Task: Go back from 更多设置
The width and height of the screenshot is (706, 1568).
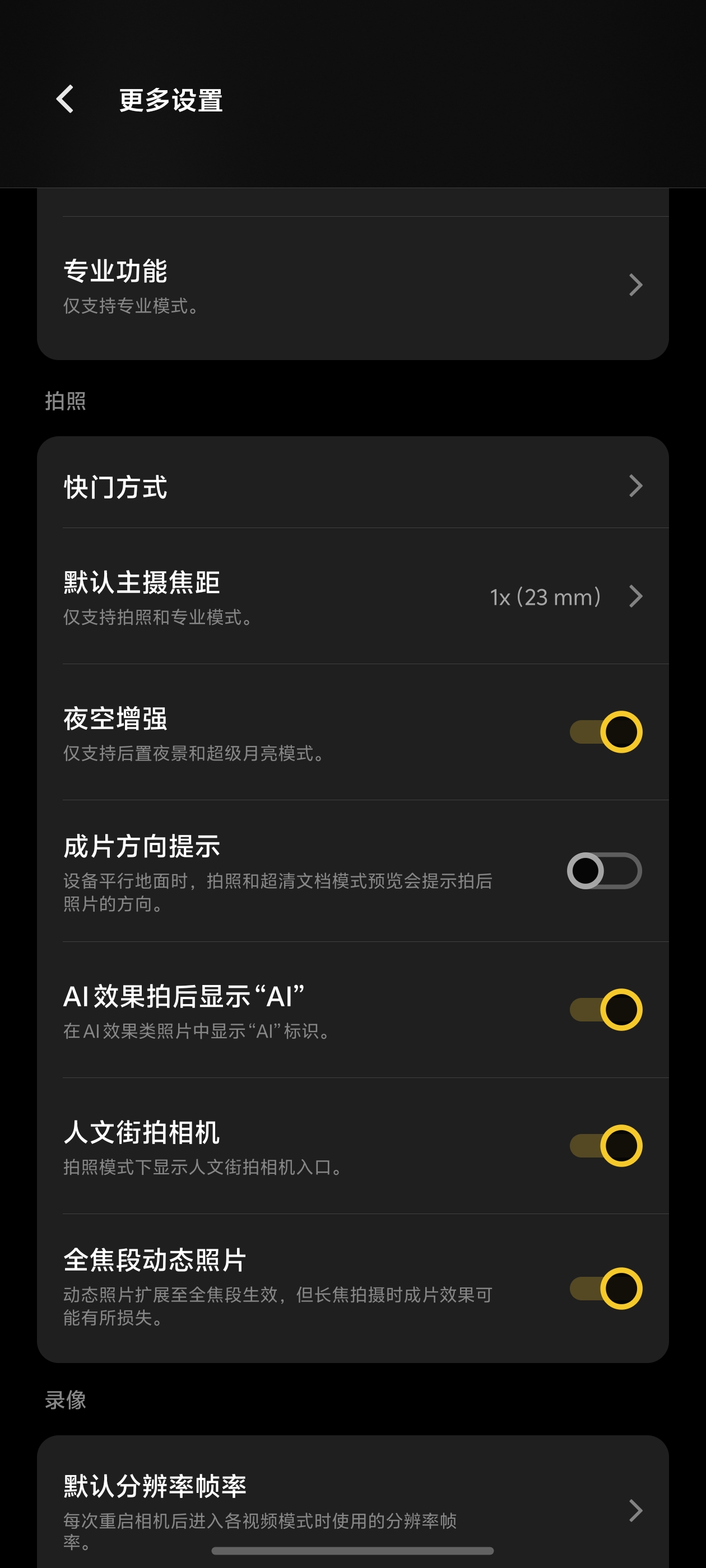Action: [x=65, y=99]
